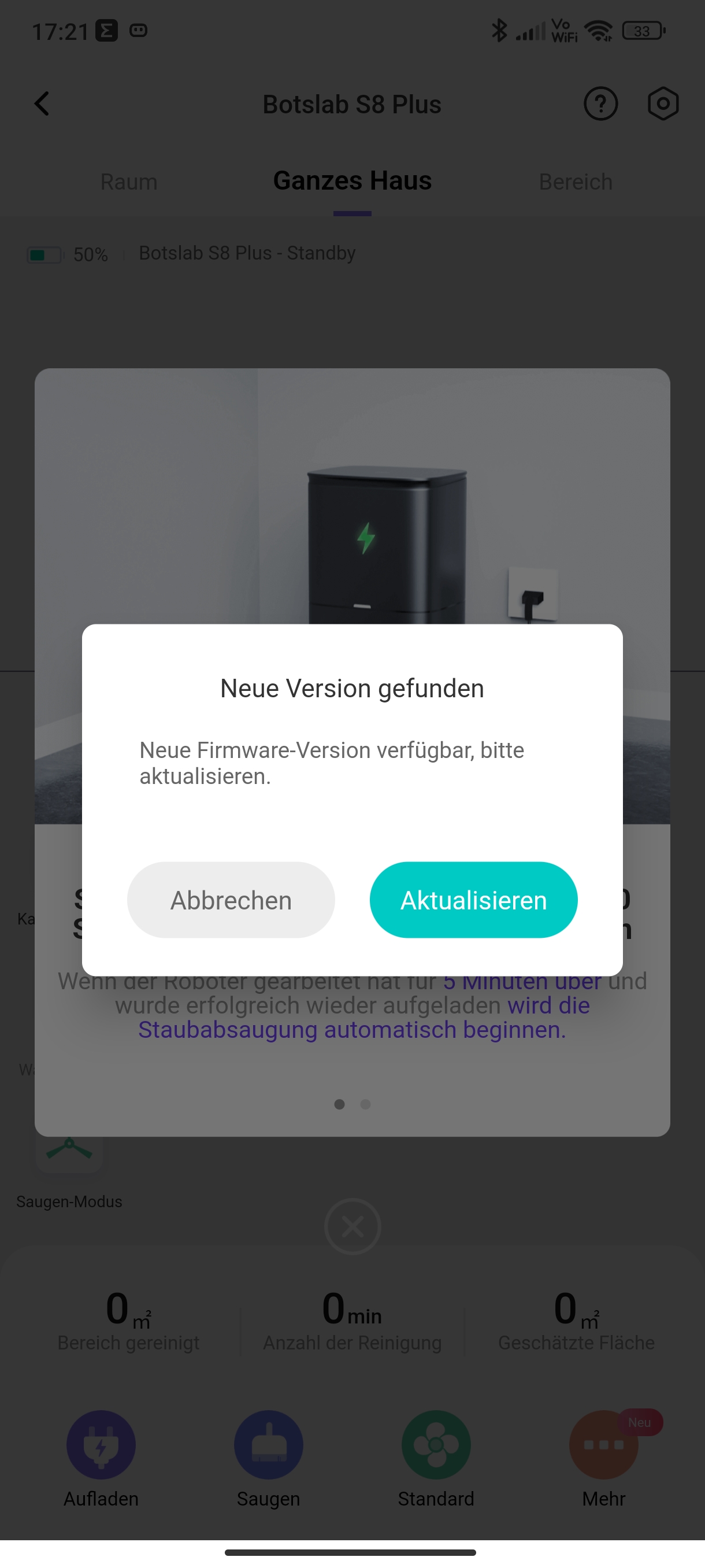Switch to the Bereich tab

point(576,182)
